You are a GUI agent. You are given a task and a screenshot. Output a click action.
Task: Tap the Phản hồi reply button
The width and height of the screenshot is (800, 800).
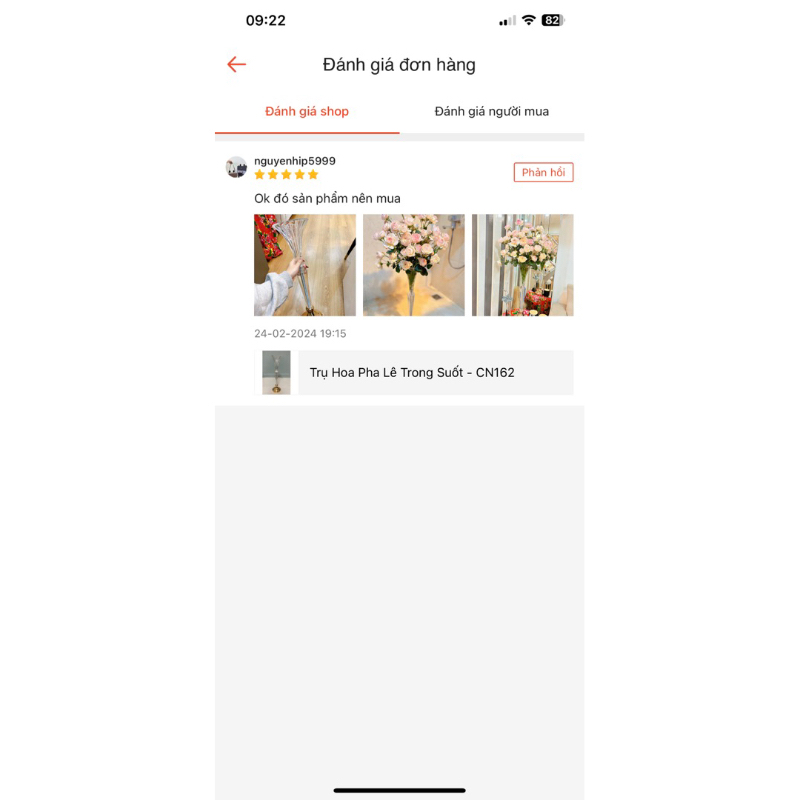coord(543,173)
